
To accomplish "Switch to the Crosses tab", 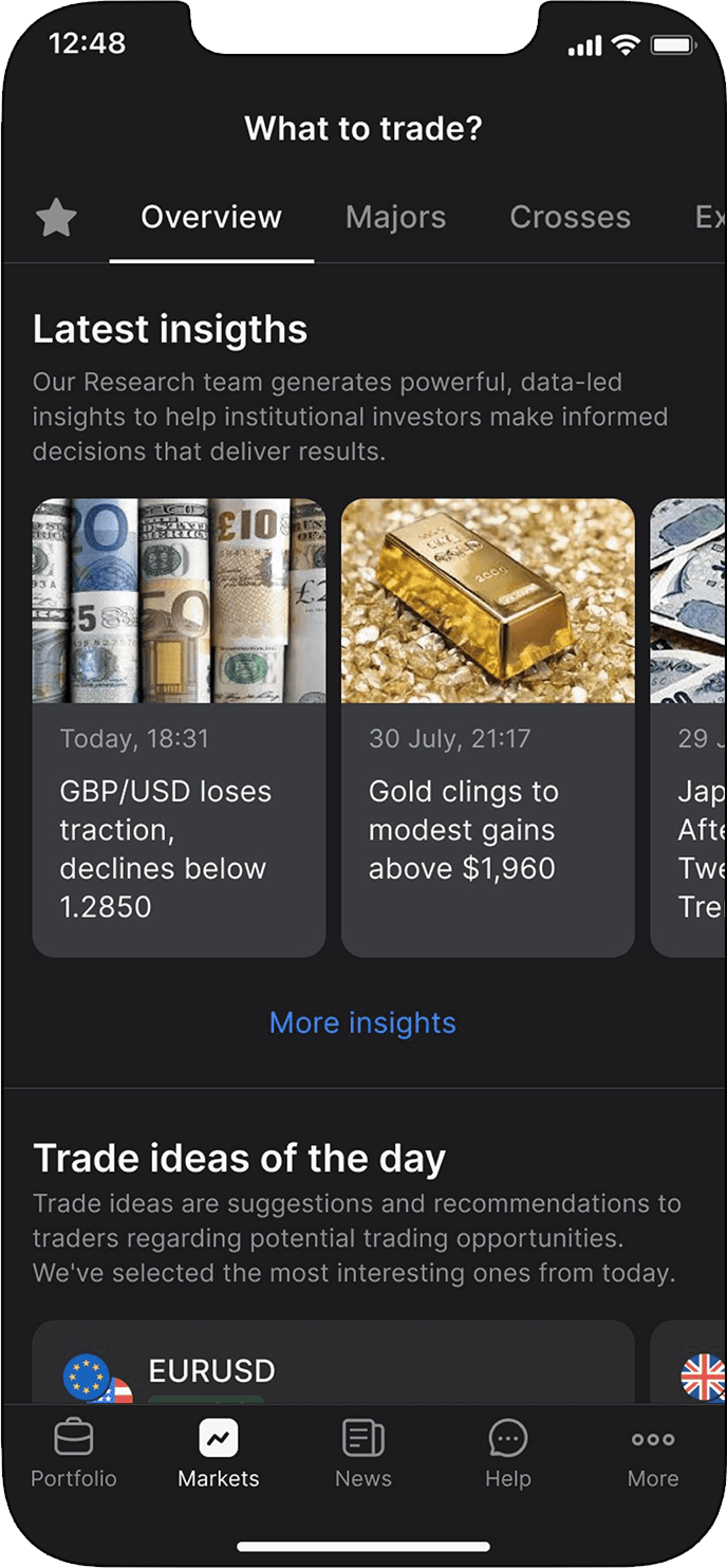I will point(570,218).
